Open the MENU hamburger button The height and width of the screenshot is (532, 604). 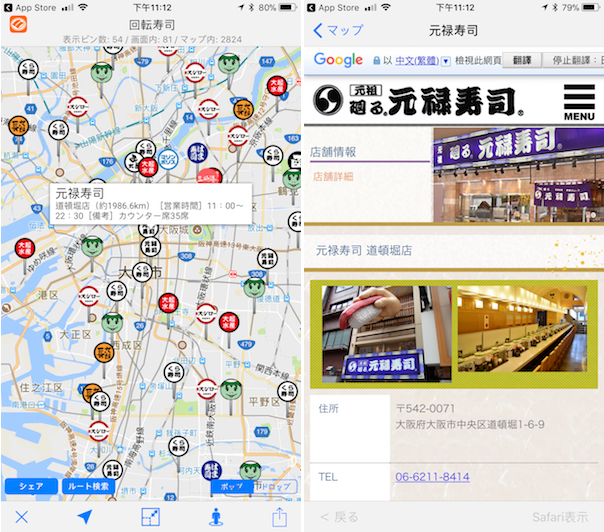pyautogui.click(x=578, y=102)
